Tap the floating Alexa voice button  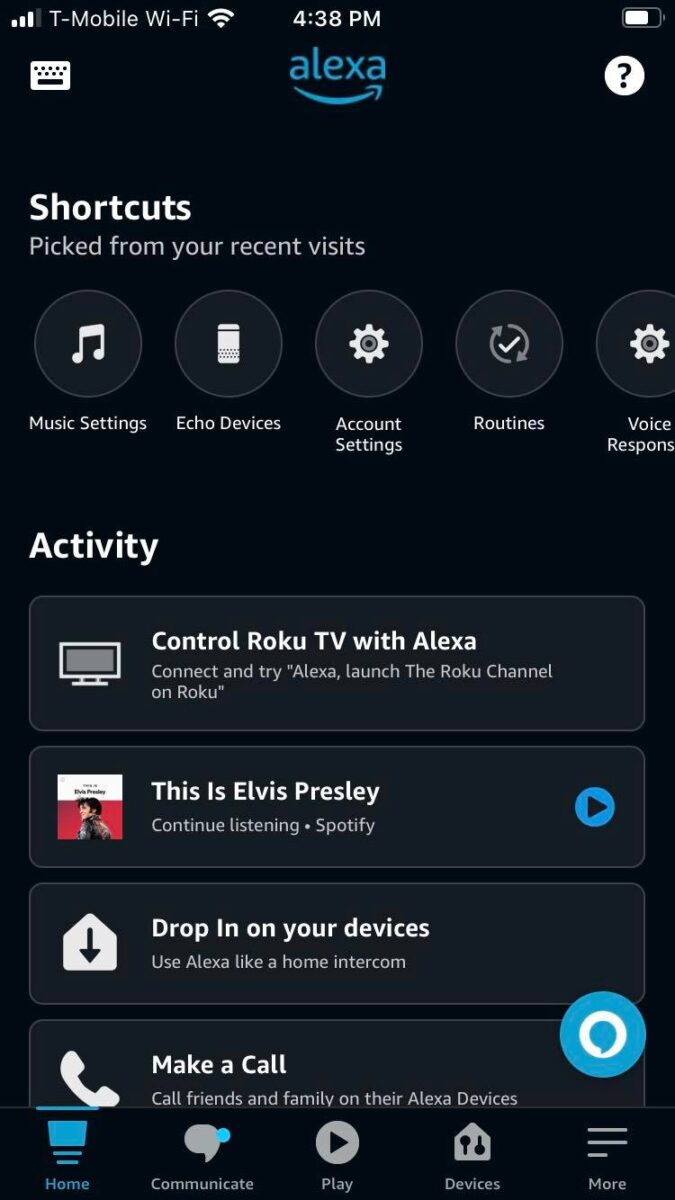pyautogui.click(x=603, y=1034)
